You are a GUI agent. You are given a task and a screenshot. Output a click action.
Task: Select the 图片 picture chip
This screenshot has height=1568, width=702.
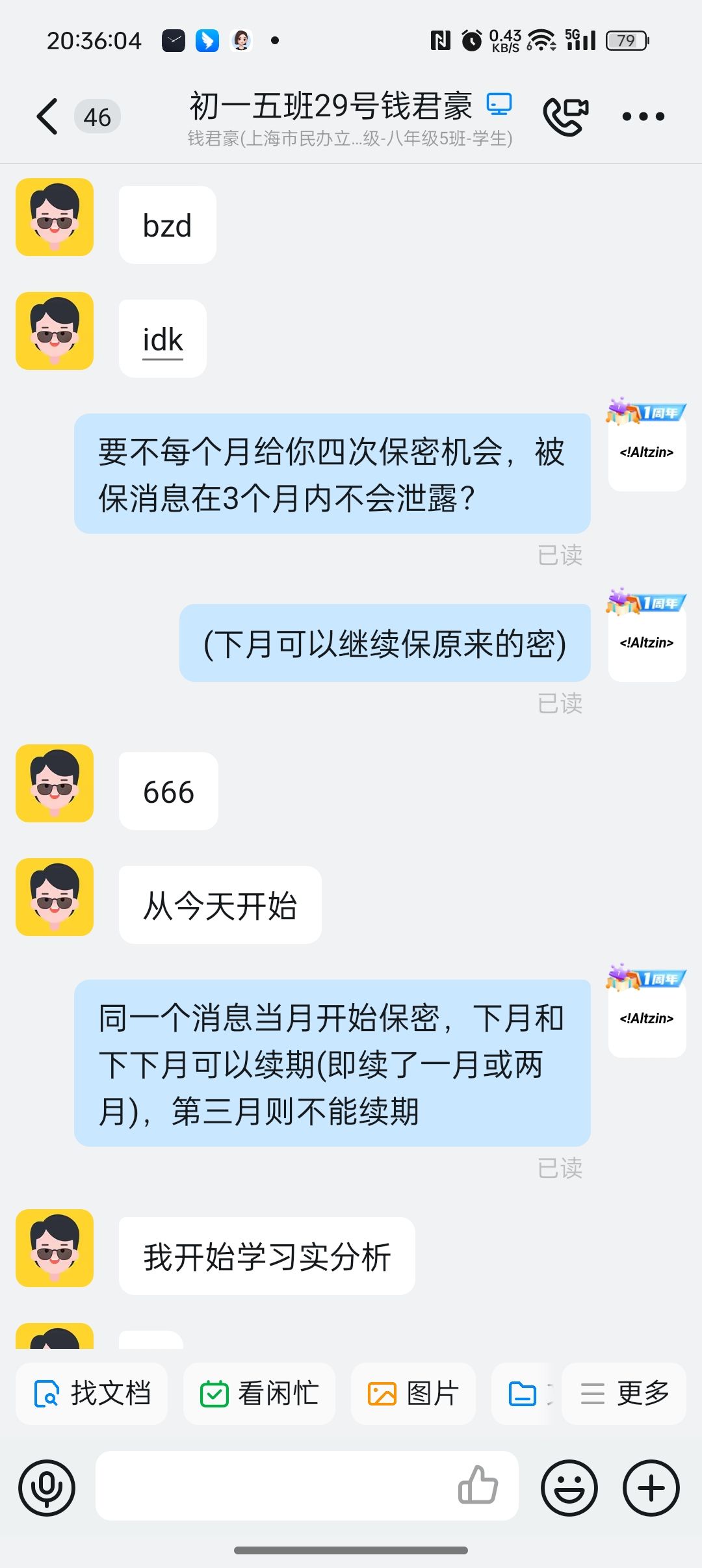(x=413, y=1394)
